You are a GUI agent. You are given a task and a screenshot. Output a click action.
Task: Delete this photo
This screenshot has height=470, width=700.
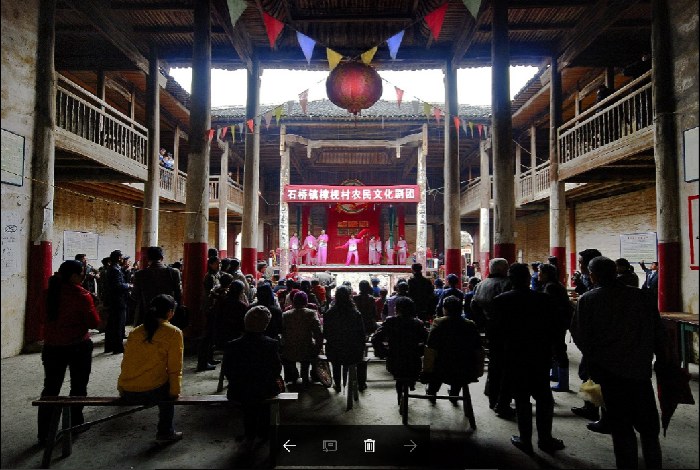pyautogui.click(x=369, y=446)
